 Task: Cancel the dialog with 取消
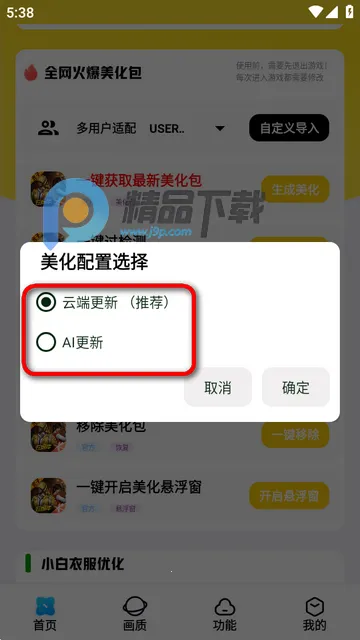pos(218,387)
